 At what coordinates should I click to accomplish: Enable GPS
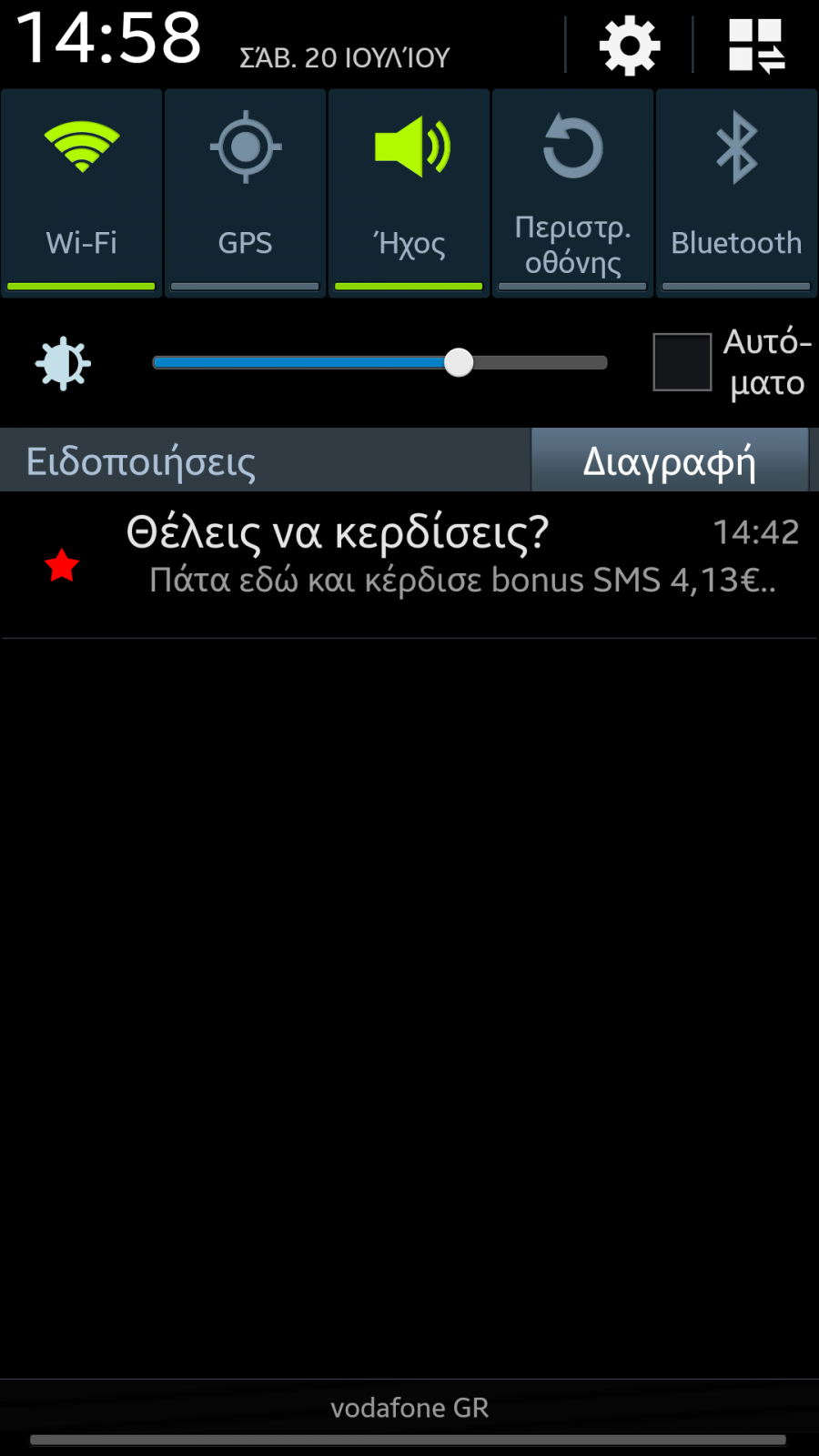click(246, 193)
